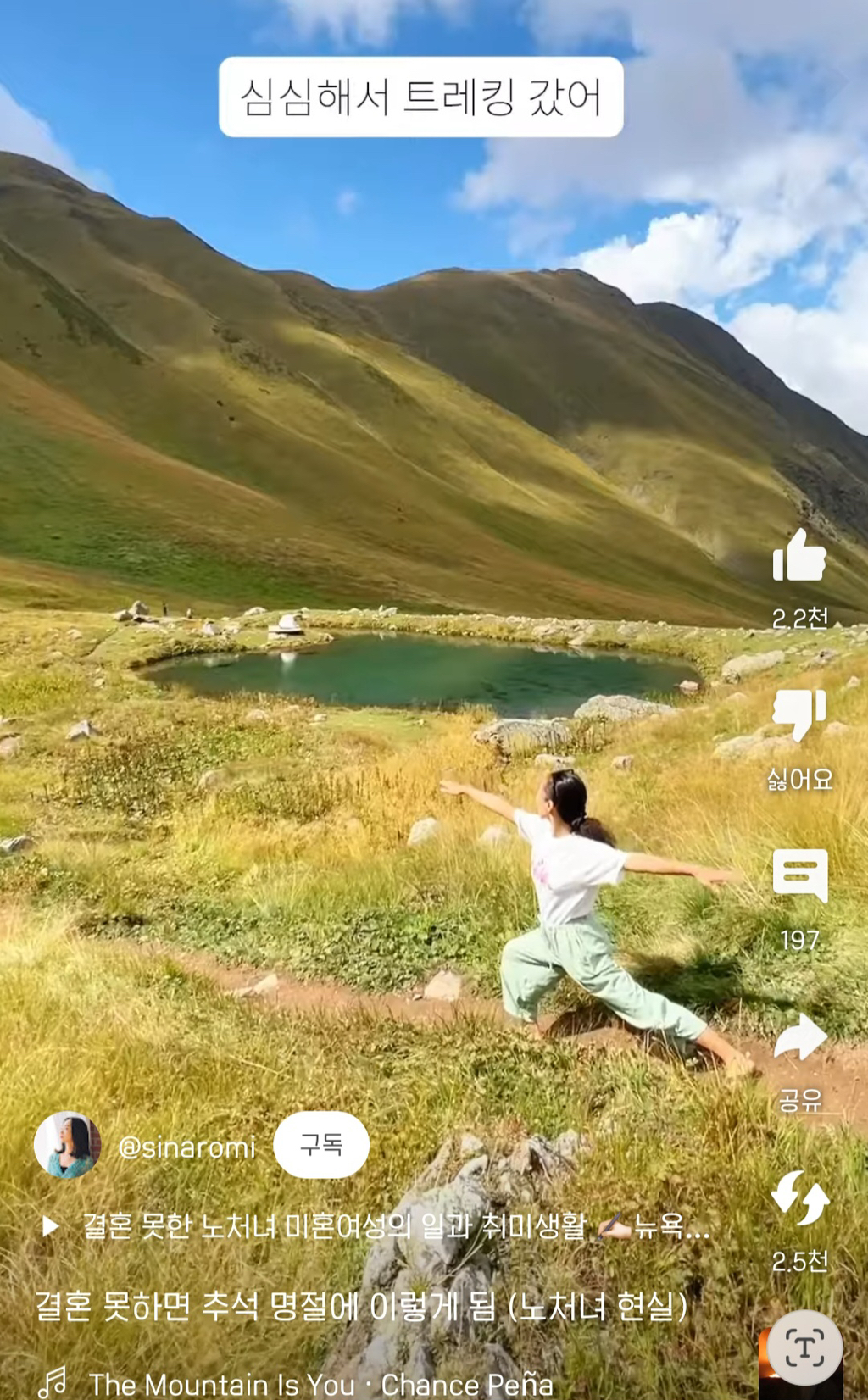
Task: Share this Short (공유)
Action: pyautogui.click(x=799, y=1038)
